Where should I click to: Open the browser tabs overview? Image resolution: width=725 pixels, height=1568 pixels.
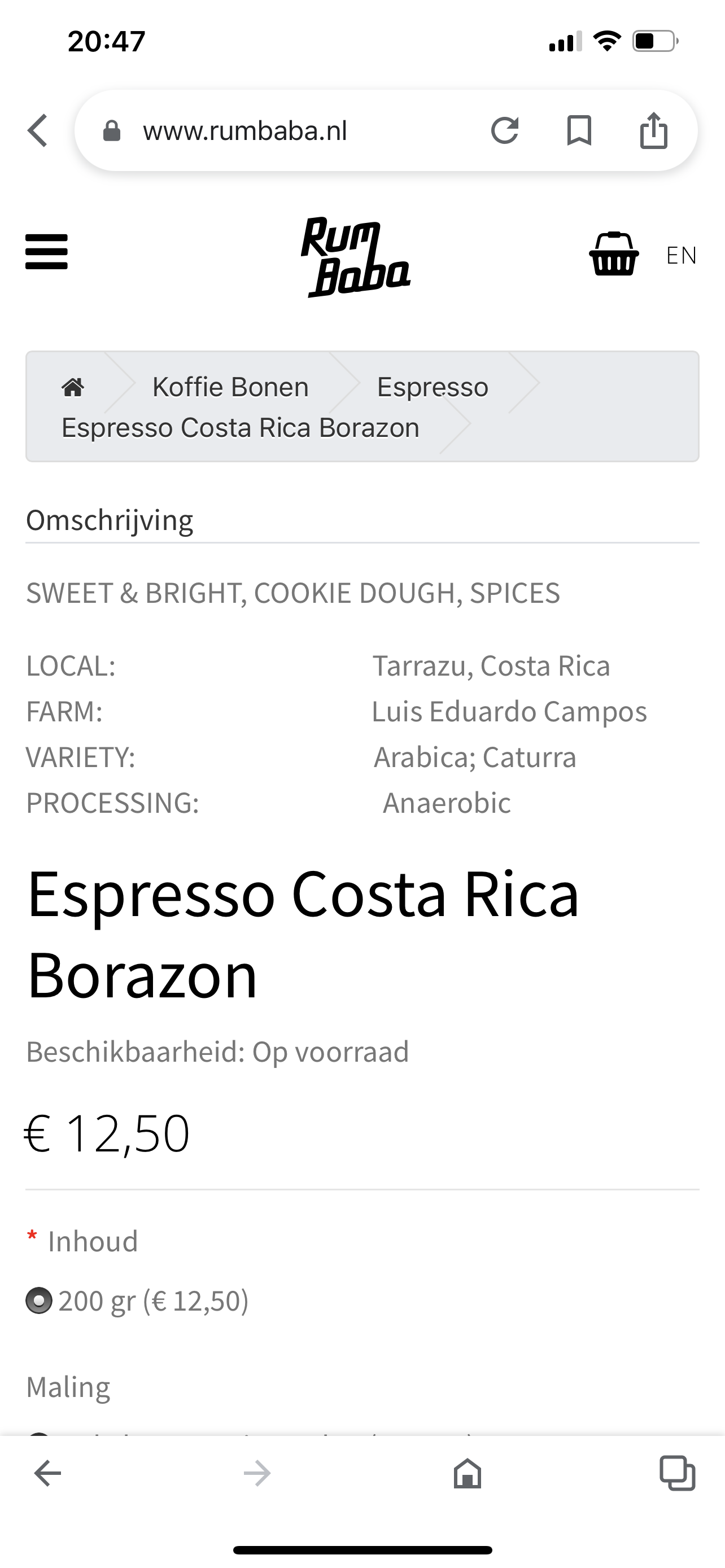(x=677, y=1474)
